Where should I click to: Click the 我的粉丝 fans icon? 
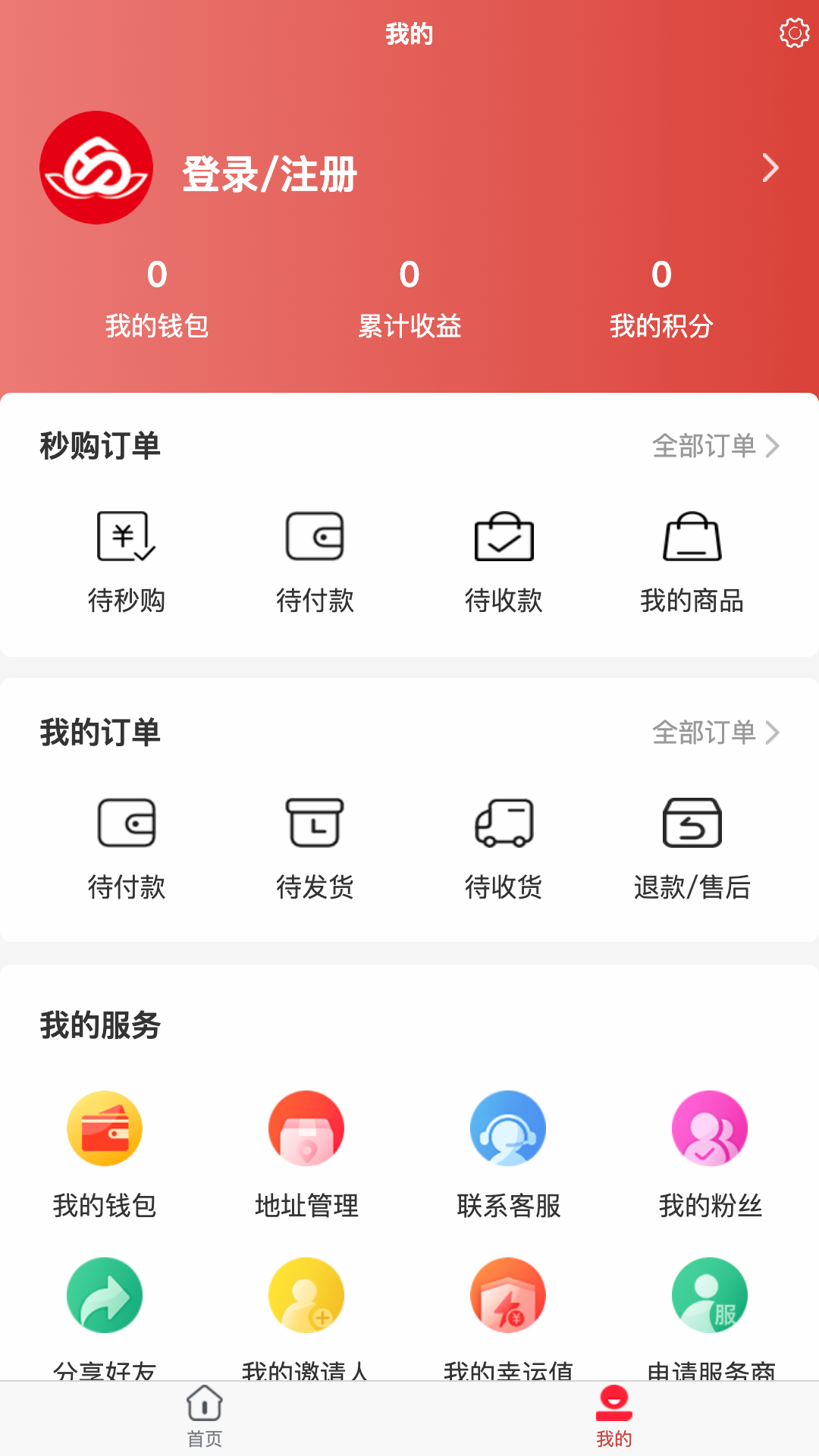(x=710, y=1128)
